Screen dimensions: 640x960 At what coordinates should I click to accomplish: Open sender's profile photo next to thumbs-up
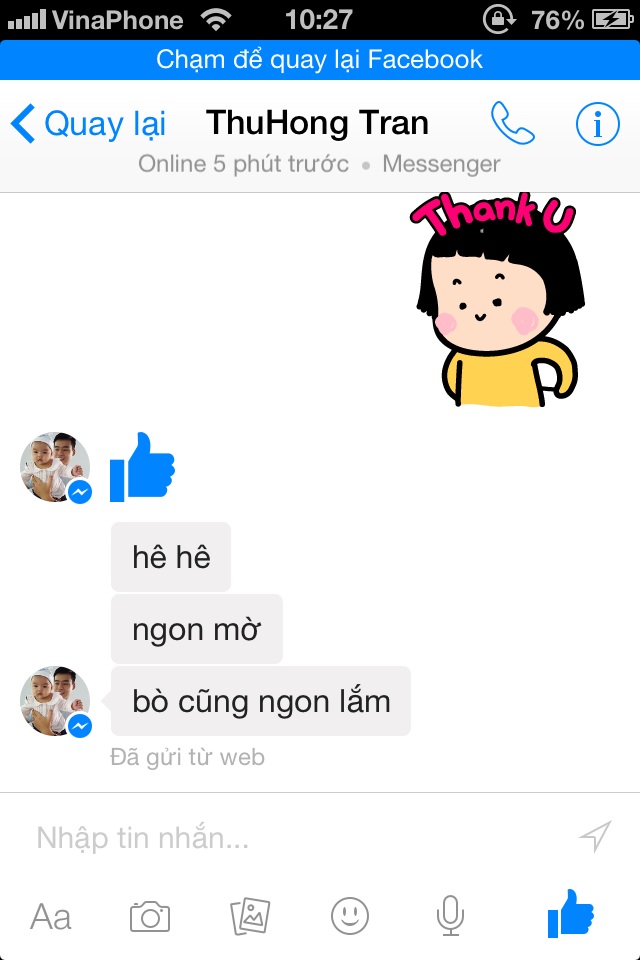click(56, 467)
